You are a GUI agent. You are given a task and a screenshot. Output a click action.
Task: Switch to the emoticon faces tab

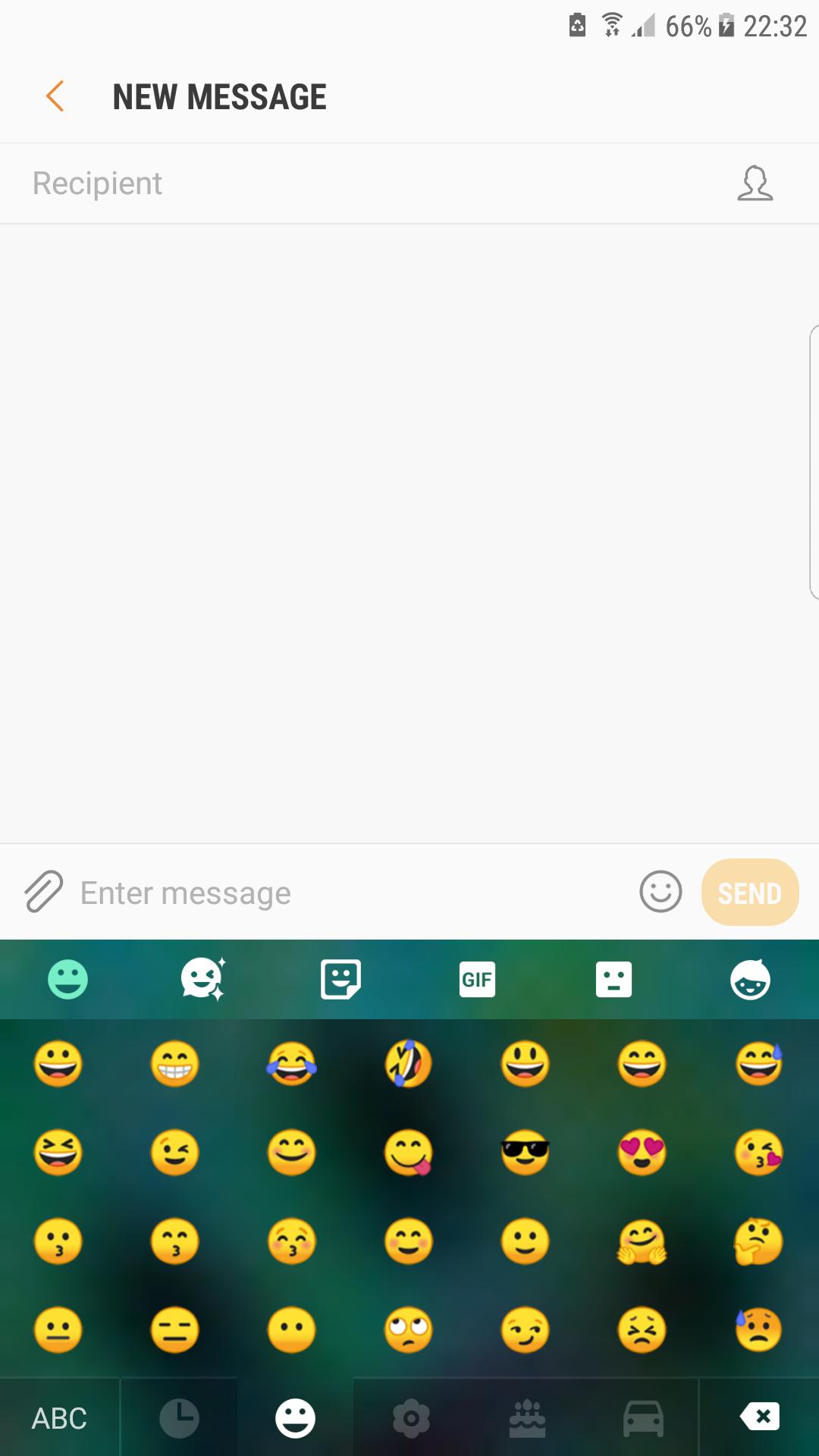613,979
